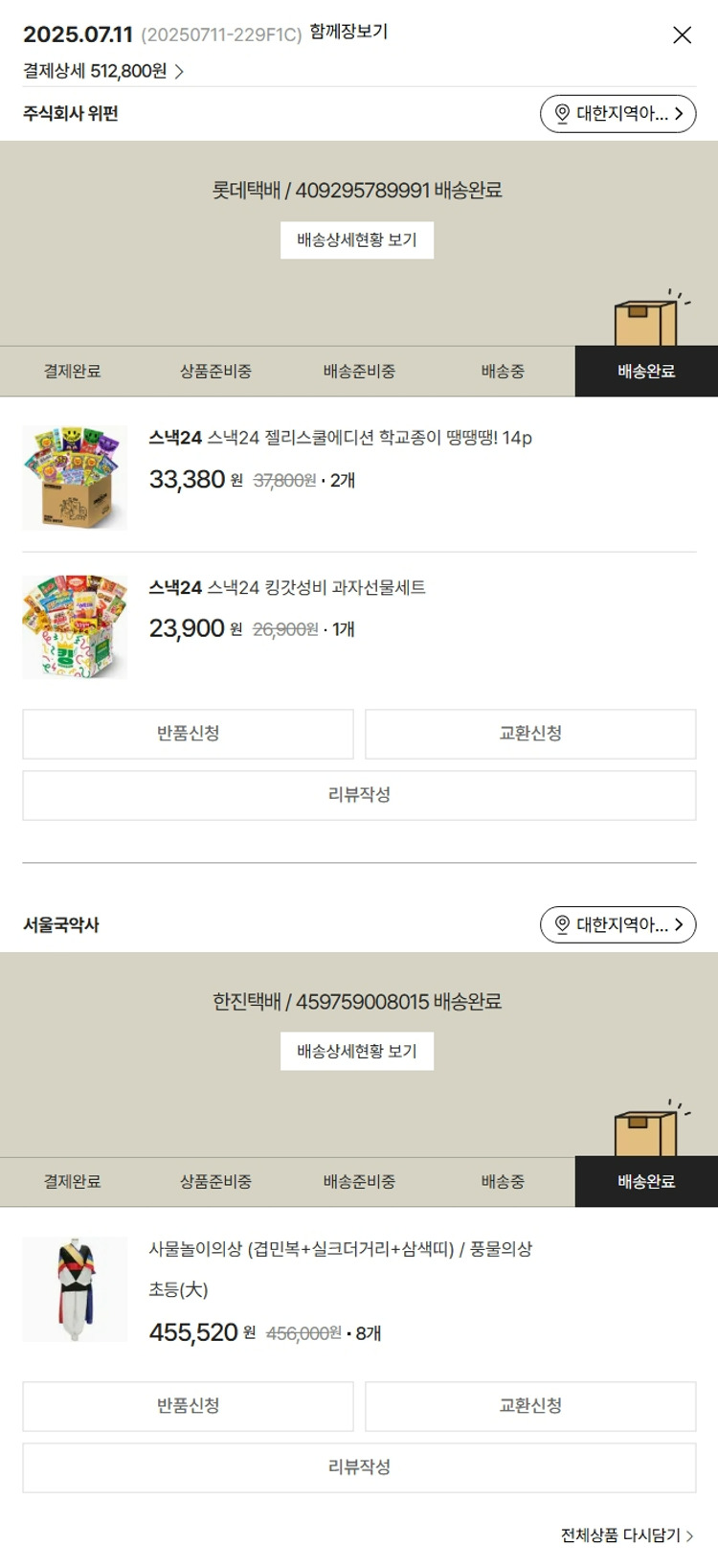
Task: Write a review for 사물놀이의상
Action: (359, 1467)
